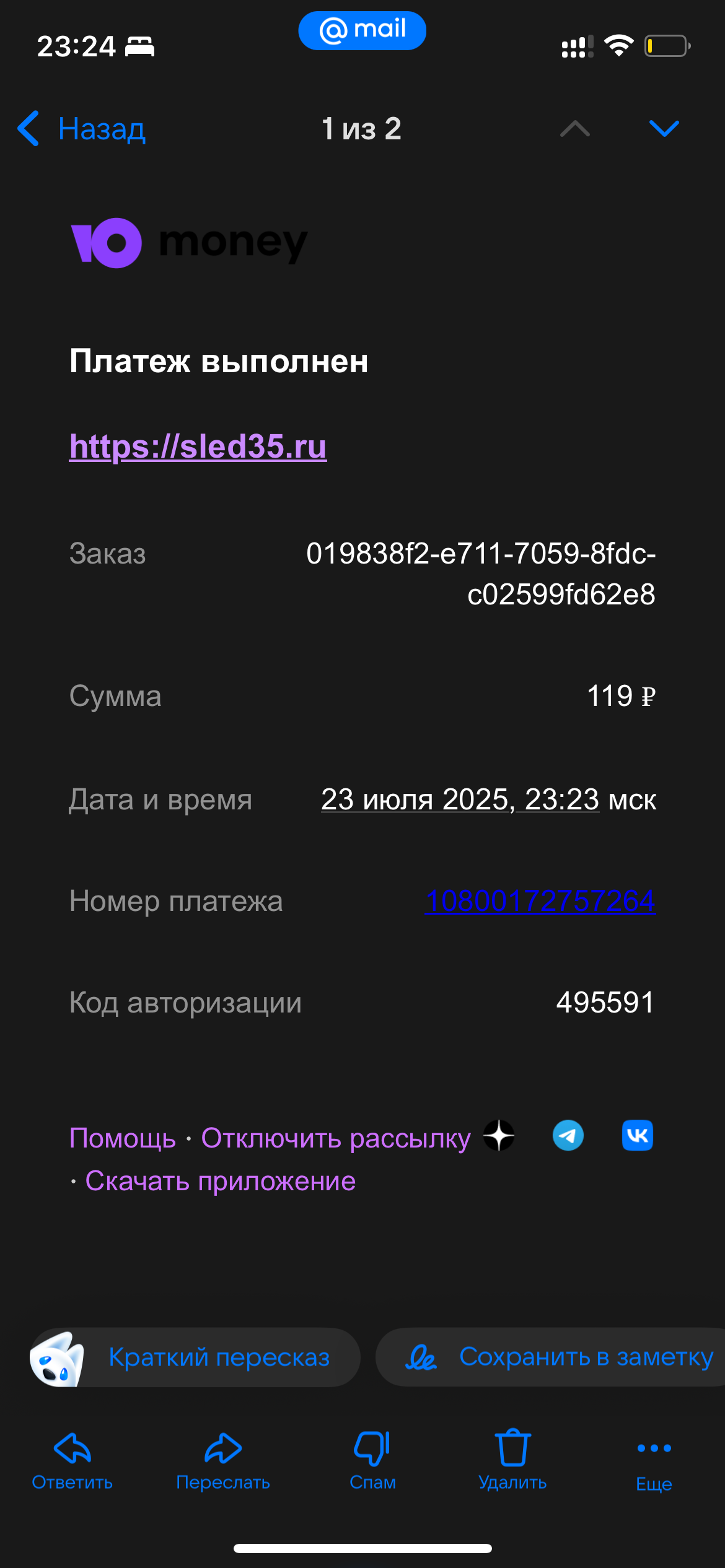Open the VK icon in the email footer
725x1568 pixels.
click(x=637, y=1136)
